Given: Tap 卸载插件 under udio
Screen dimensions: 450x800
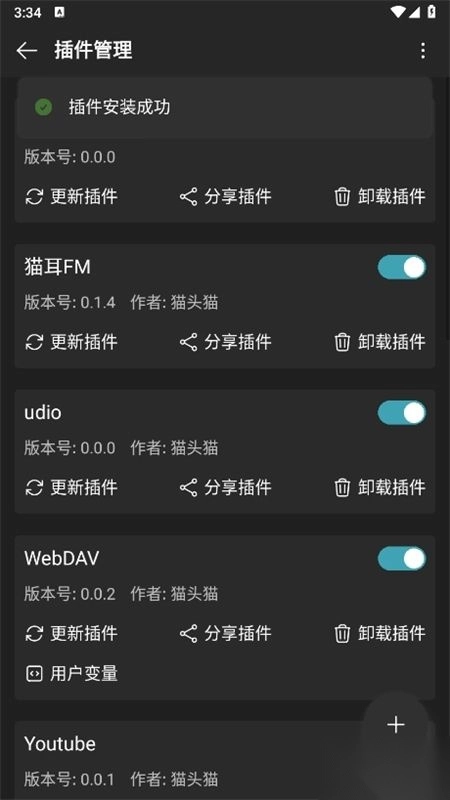Looking at the screenshot, I should point(380,487).
